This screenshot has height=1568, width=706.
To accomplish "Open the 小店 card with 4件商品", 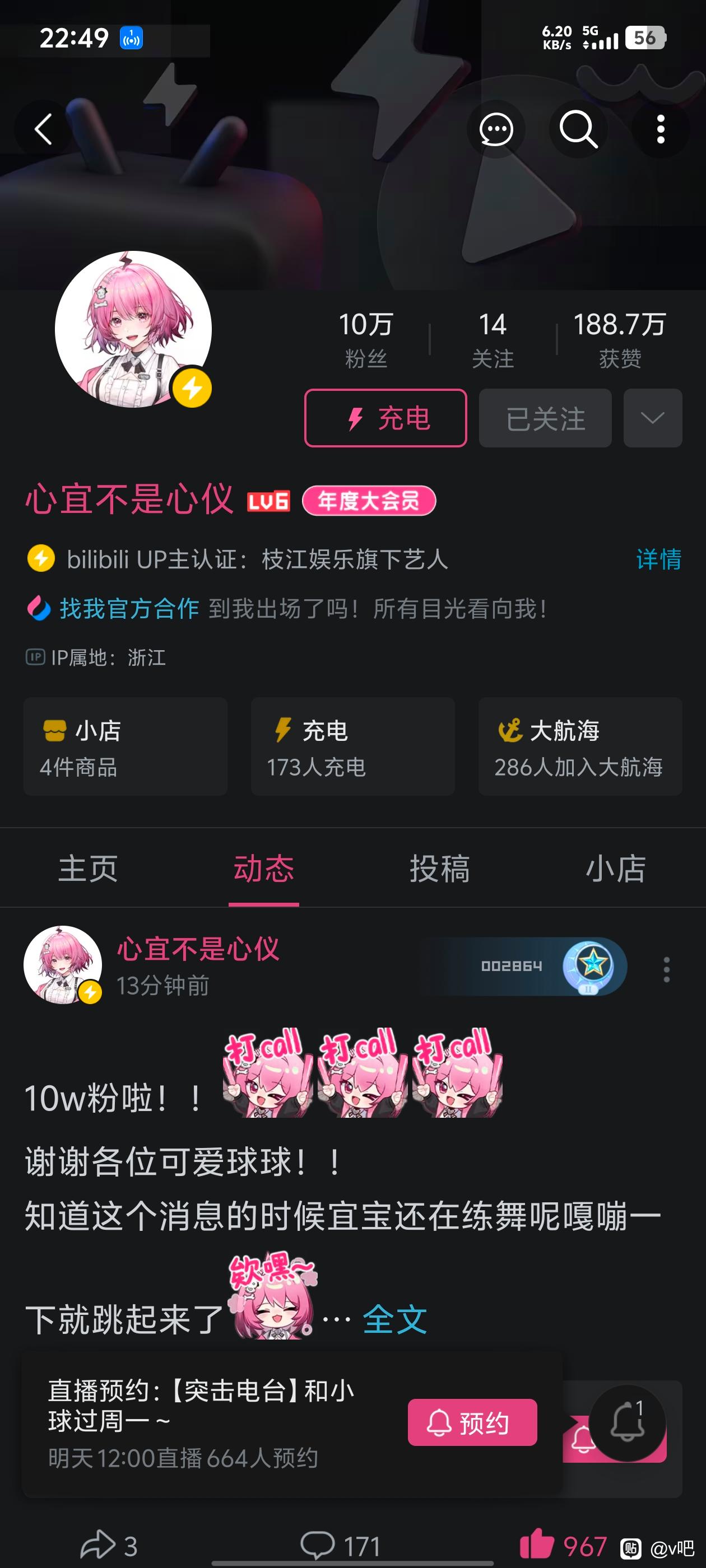I will [126, 746].
